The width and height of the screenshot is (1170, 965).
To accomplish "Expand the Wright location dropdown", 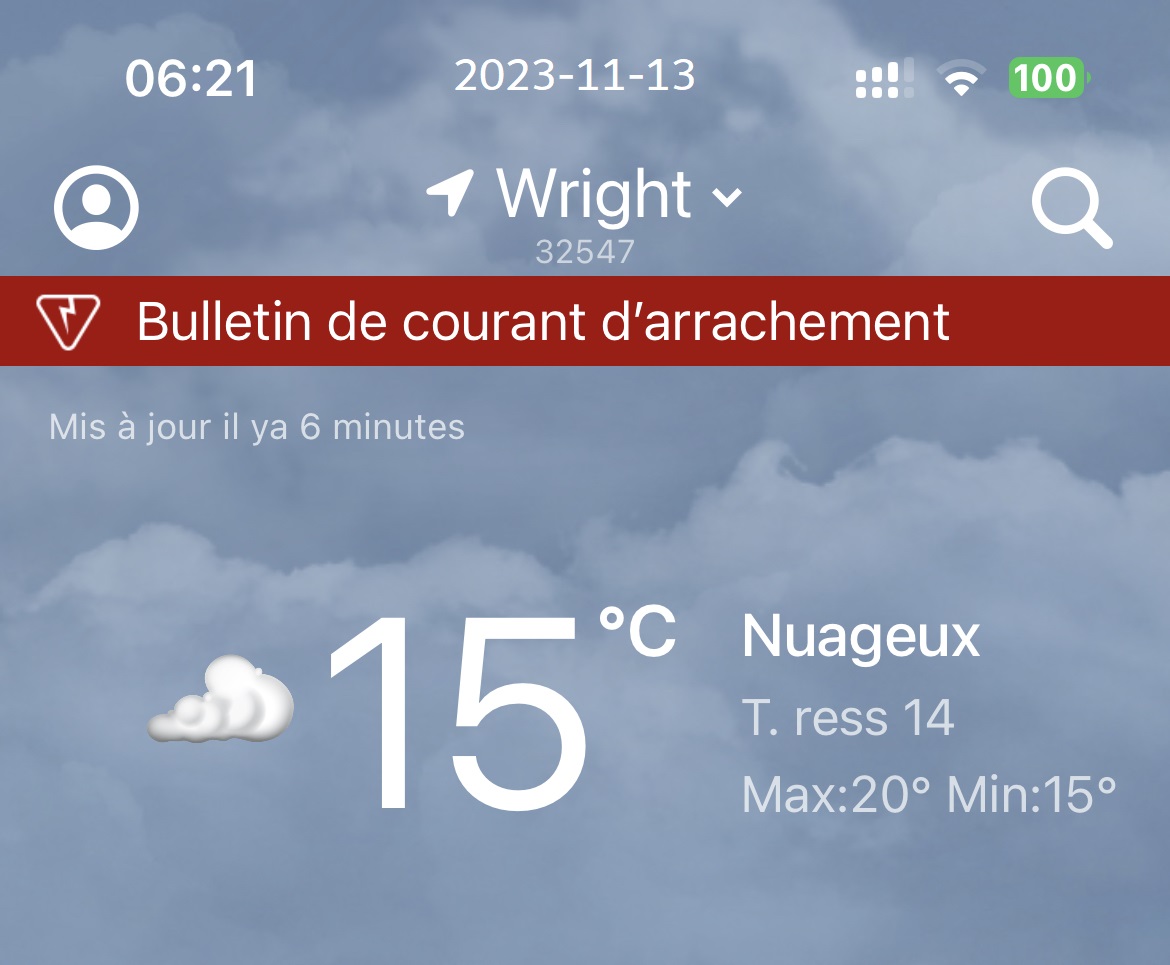I will coord(727,196).
